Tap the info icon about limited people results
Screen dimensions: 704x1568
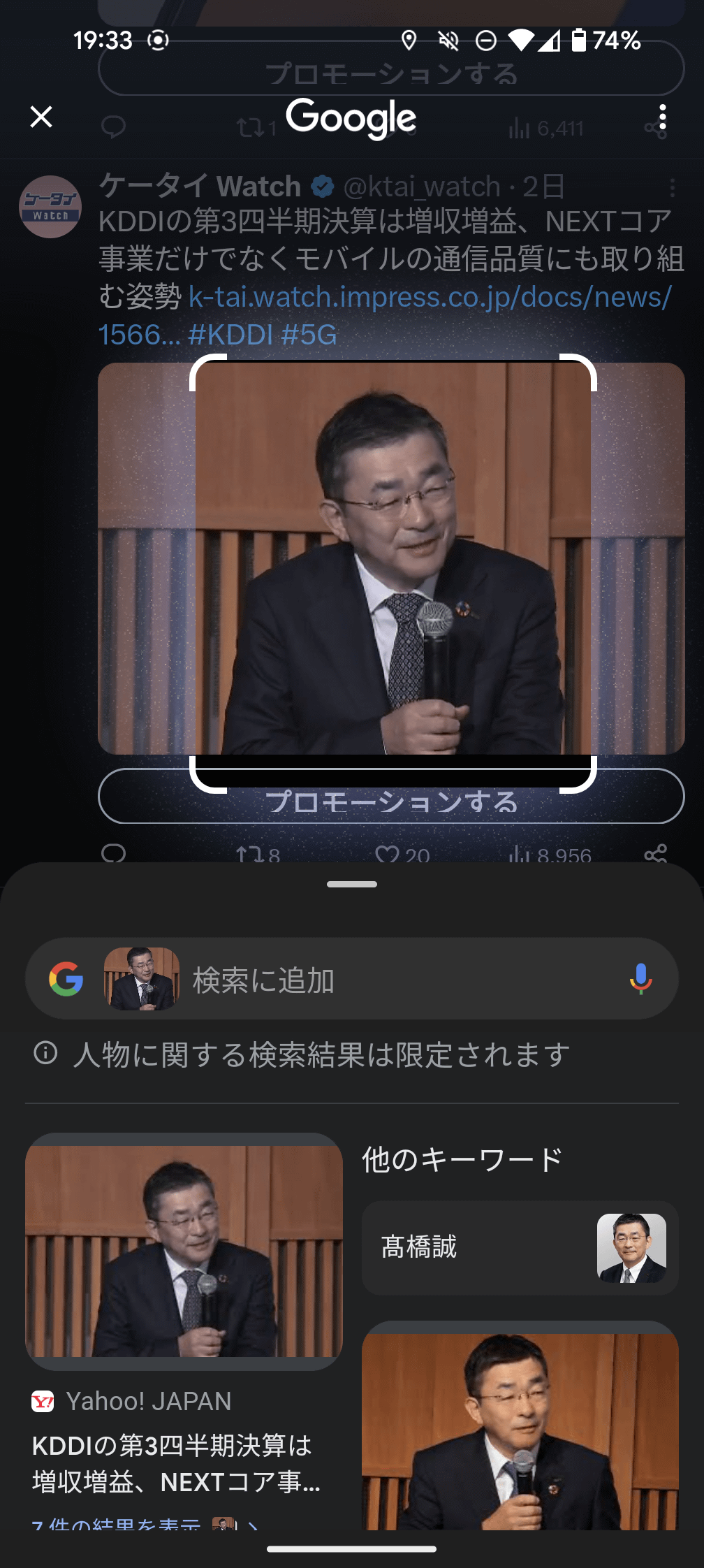45,1051
